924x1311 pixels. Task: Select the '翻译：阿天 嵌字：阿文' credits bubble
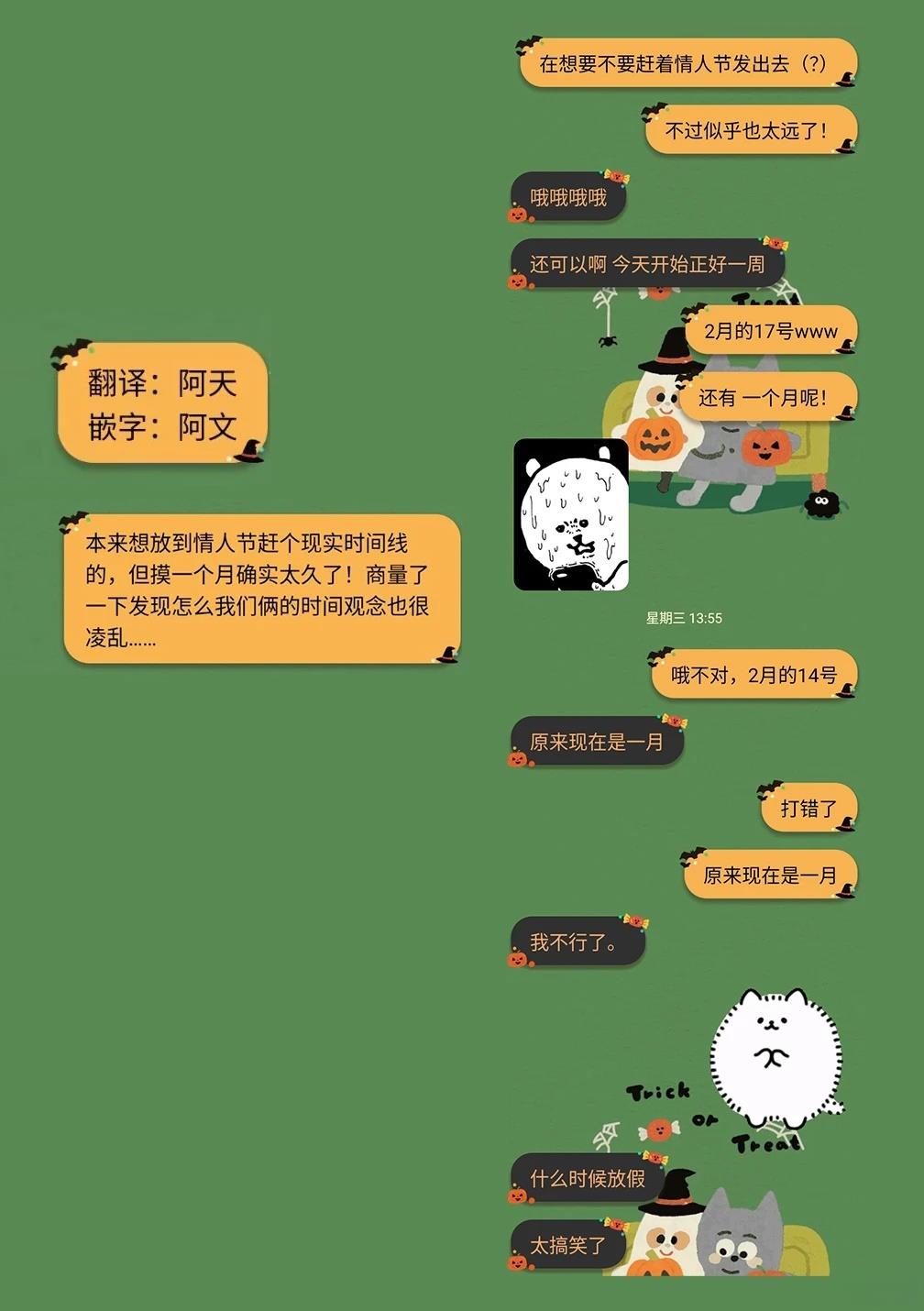click(165, 403)
